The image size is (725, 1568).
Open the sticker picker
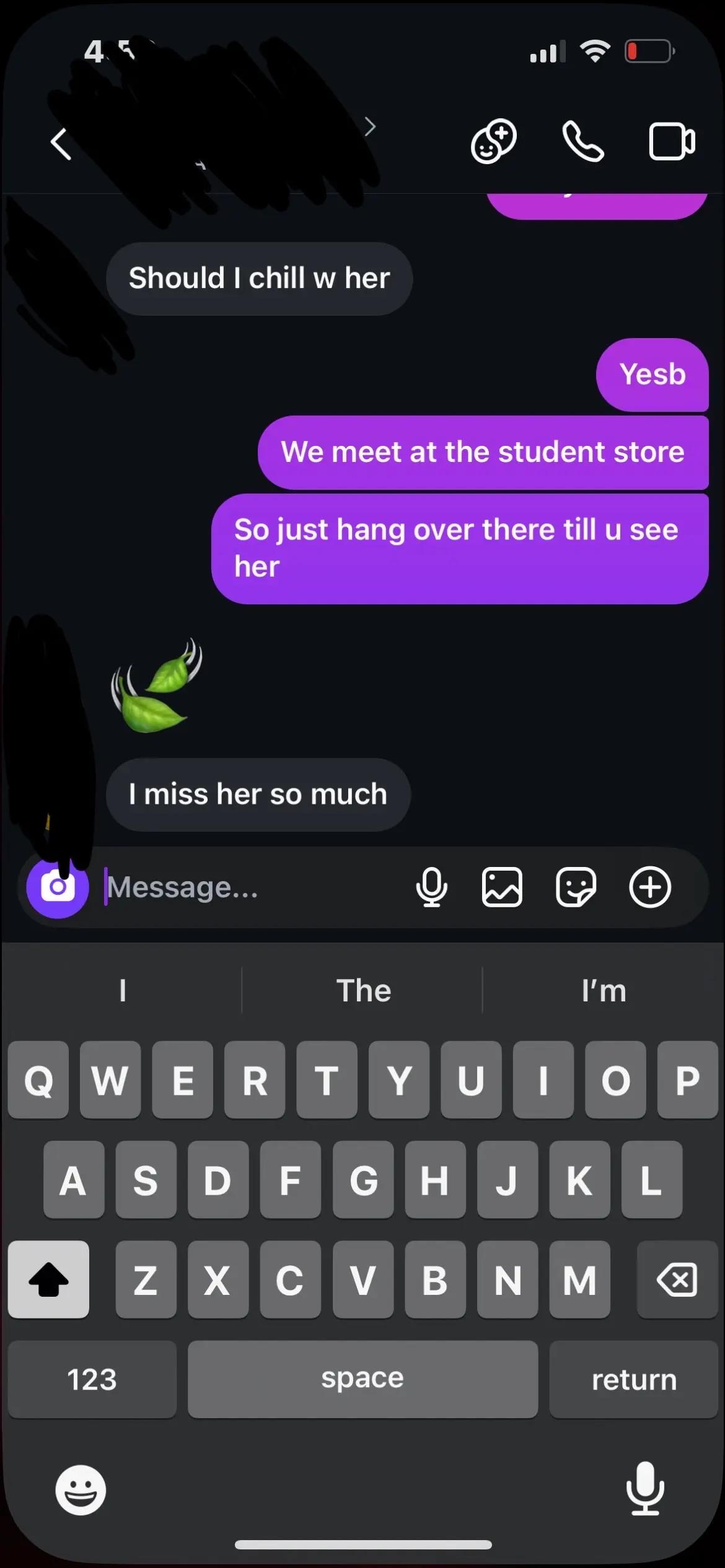576,887
